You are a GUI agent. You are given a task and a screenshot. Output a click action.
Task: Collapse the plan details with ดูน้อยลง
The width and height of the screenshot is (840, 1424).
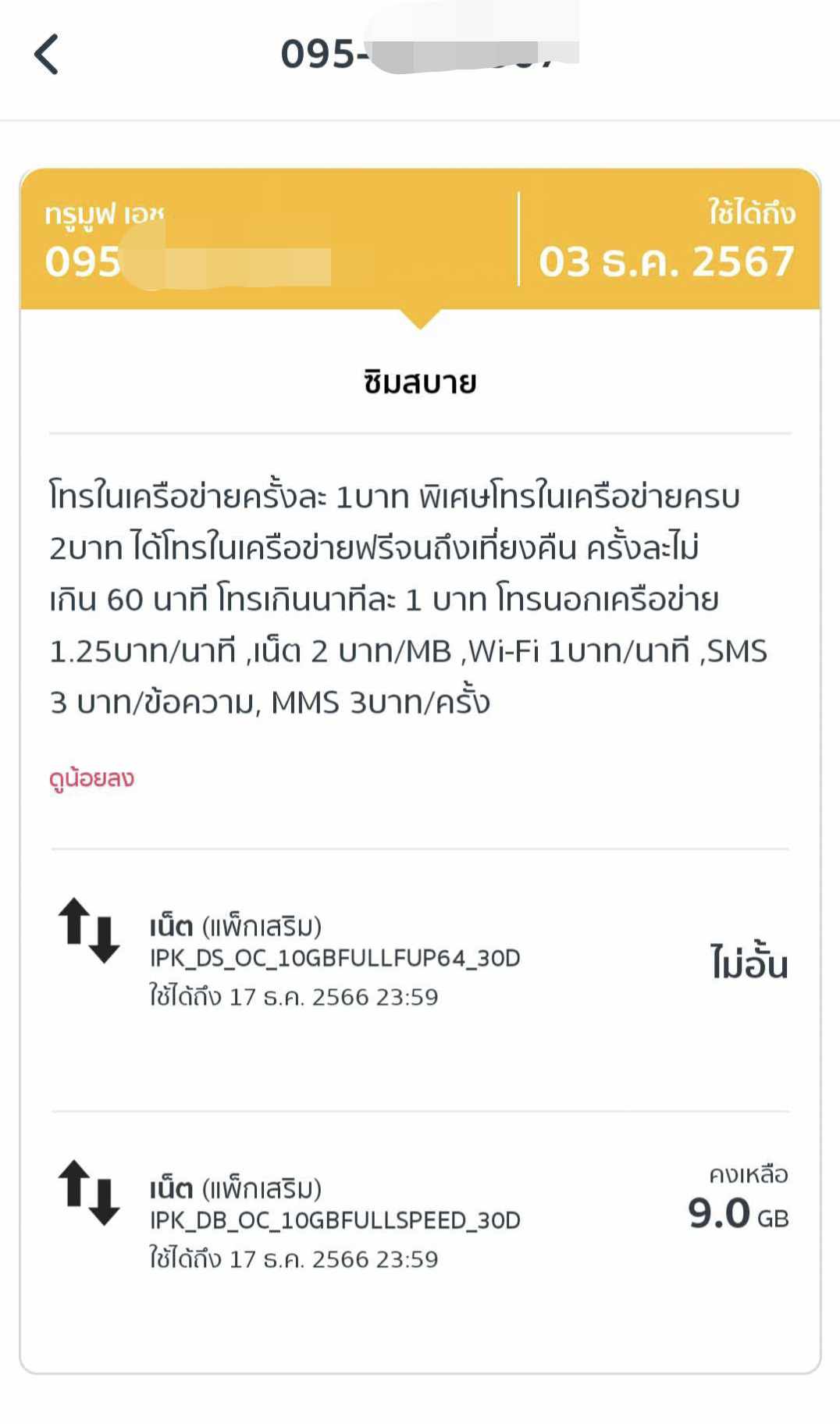(91, 778)
